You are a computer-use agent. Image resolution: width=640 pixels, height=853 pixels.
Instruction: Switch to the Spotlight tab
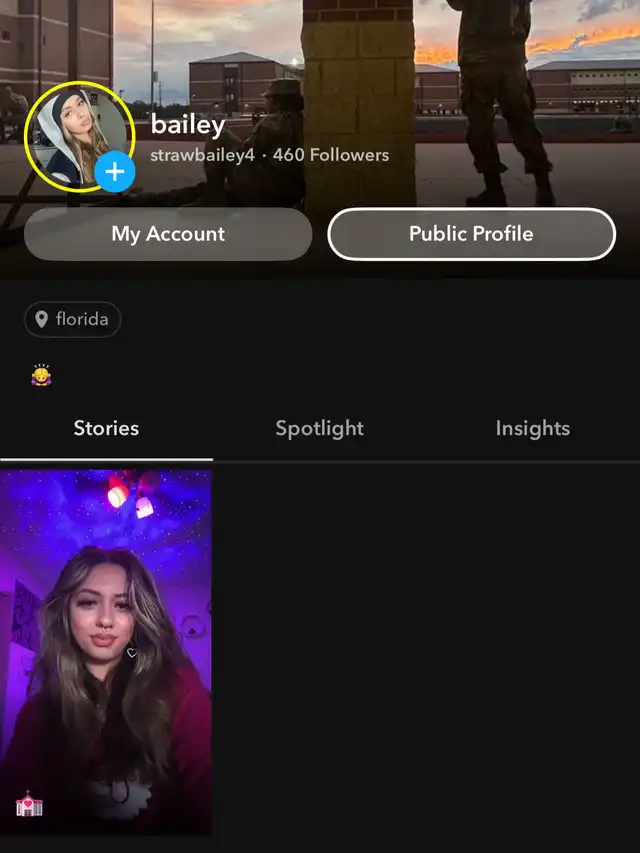319,428
